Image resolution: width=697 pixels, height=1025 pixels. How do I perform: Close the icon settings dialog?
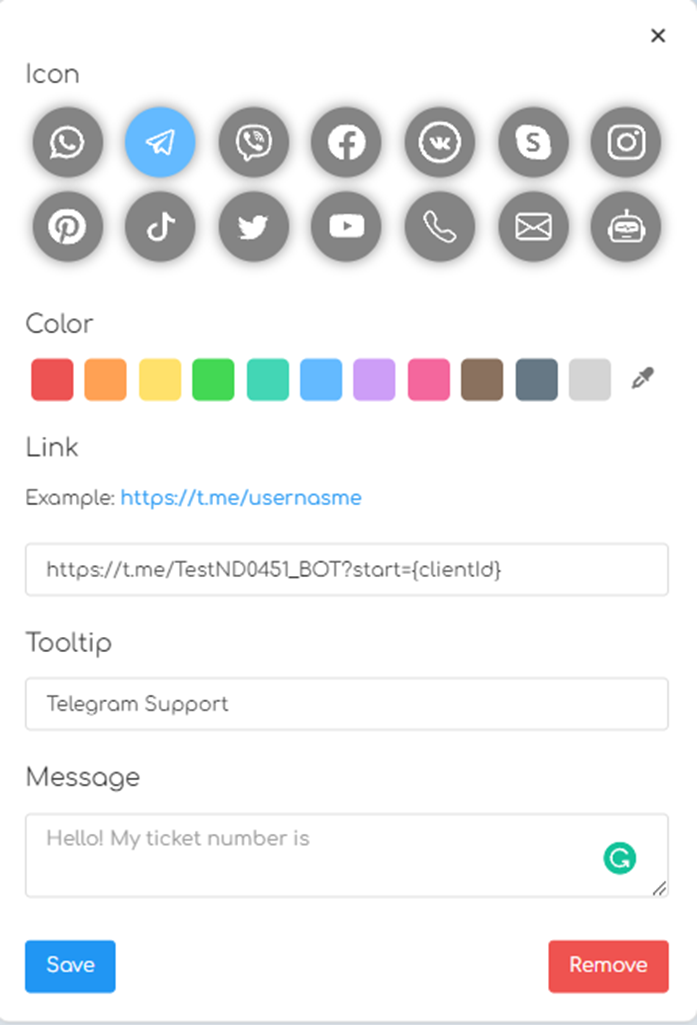point(657,36)
